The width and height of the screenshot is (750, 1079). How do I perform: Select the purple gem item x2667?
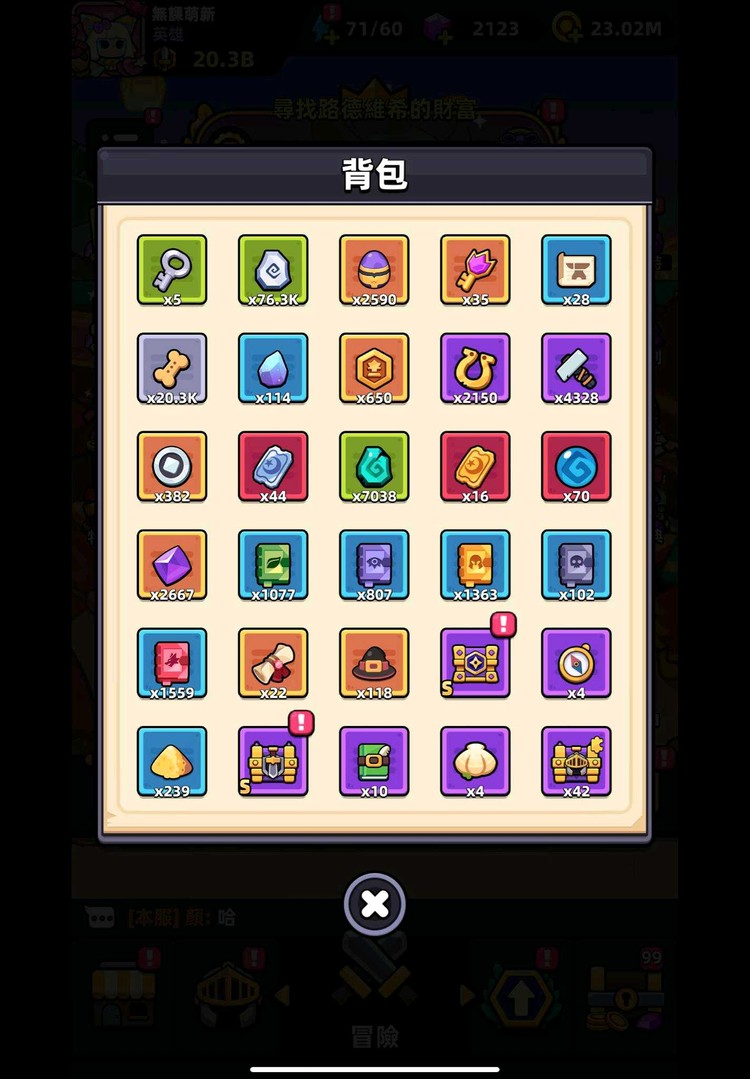tap(172, 563)
